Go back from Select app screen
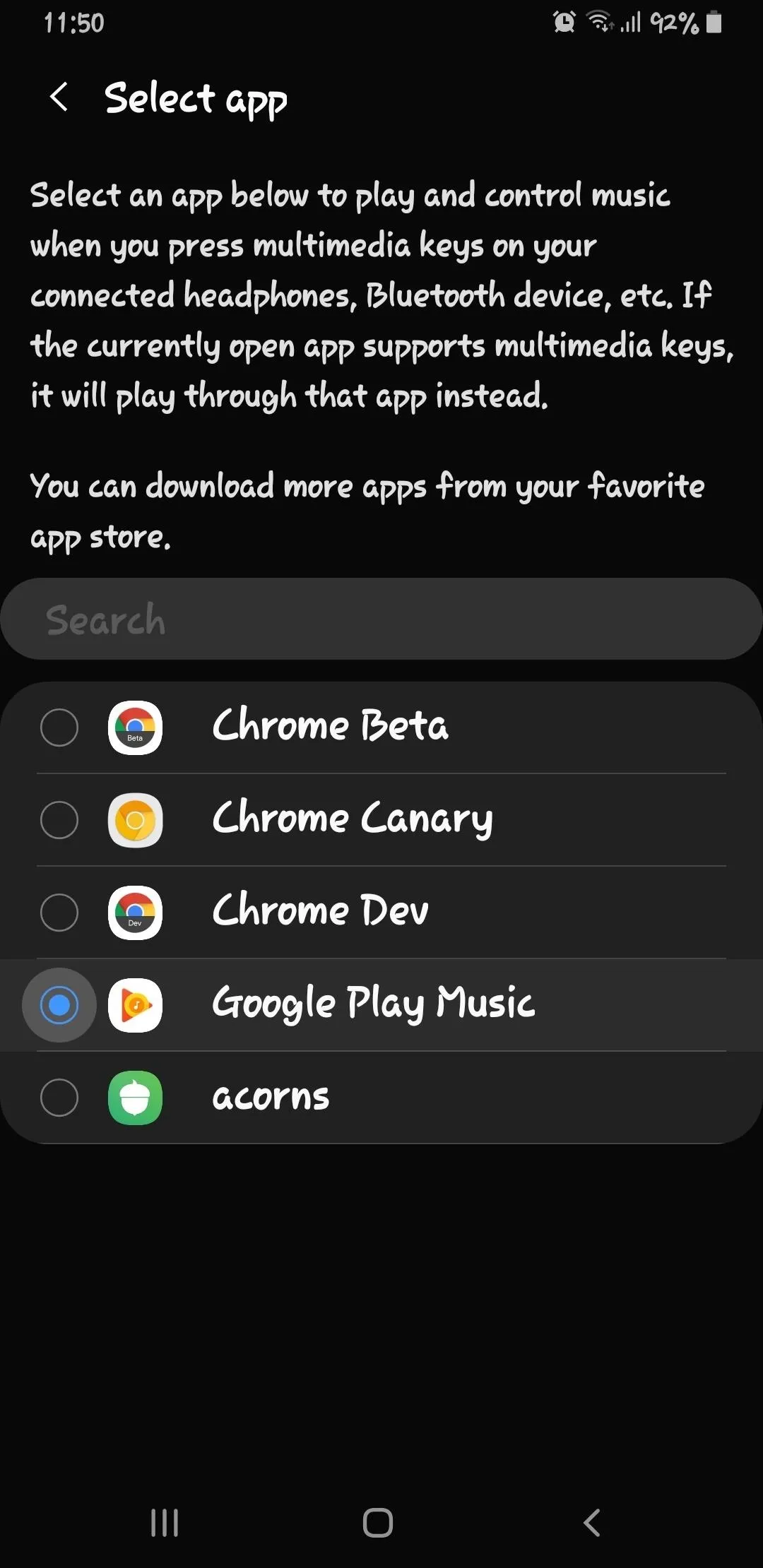 (59, 97)
